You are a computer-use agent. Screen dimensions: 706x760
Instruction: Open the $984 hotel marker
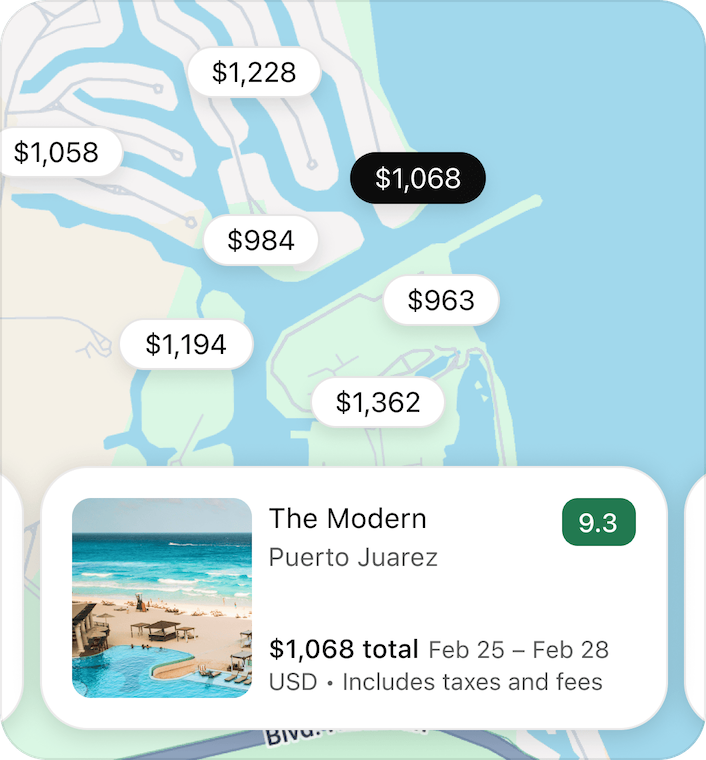pos(261,240)
